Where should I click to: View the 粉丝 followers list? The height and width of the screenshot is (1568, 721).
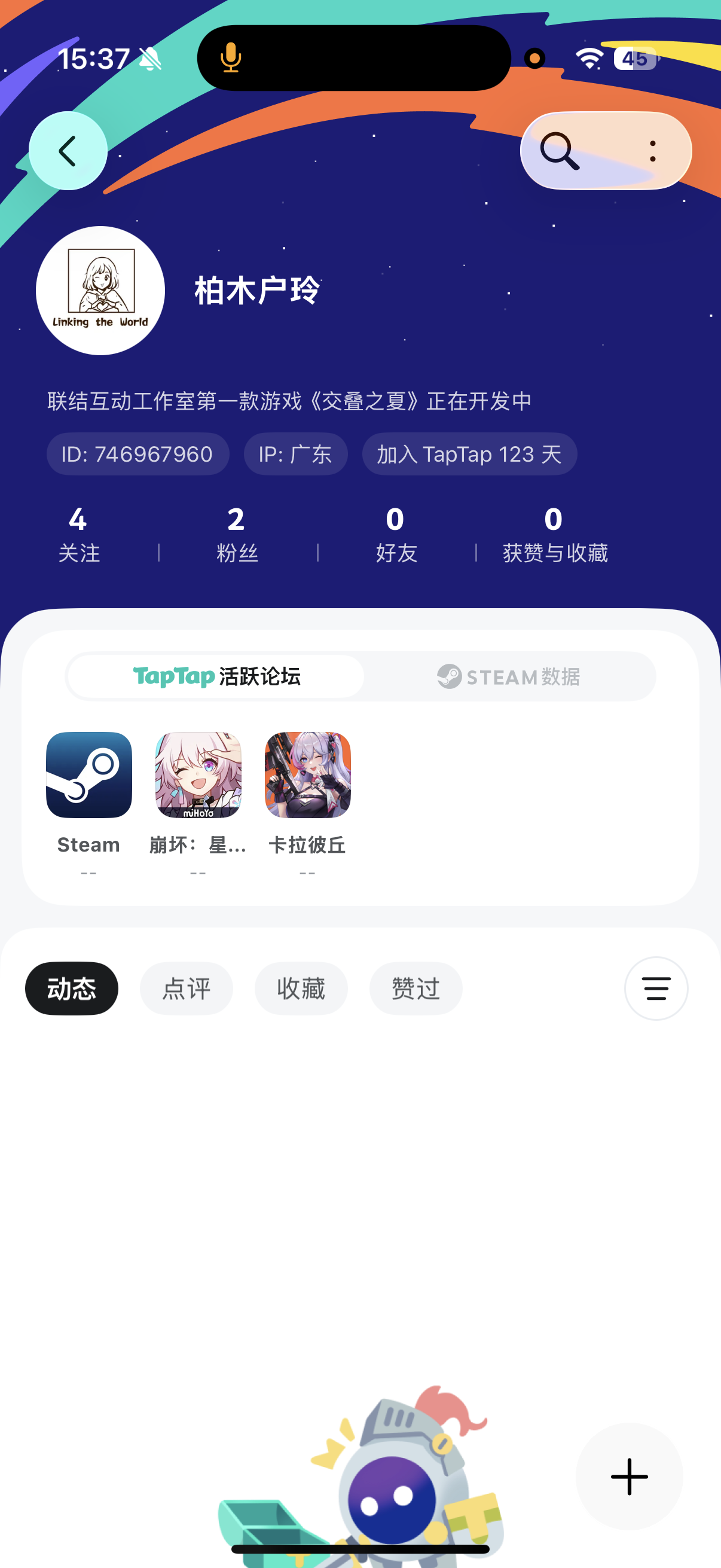[237, 534]
